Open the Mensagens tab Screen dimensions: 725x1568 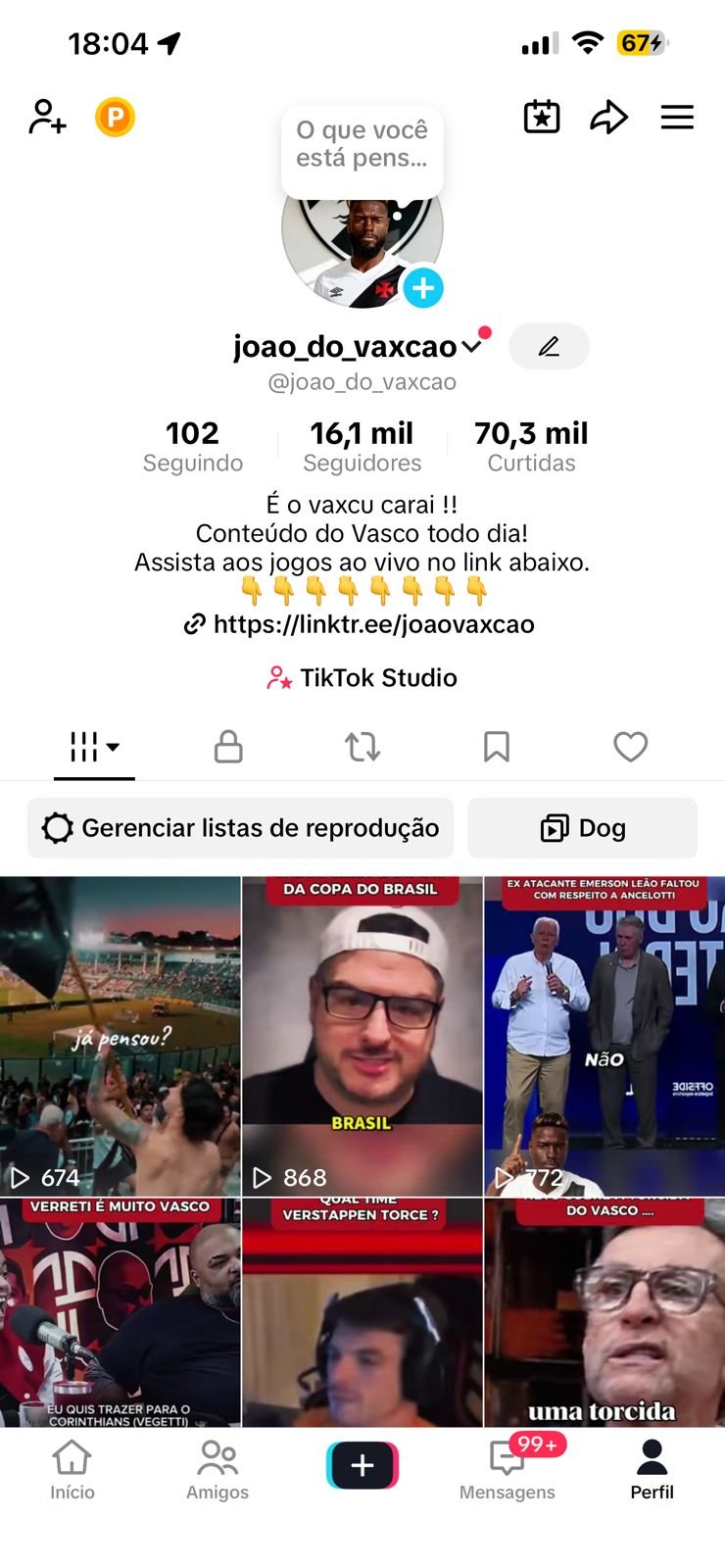[x=507, y=1469]
